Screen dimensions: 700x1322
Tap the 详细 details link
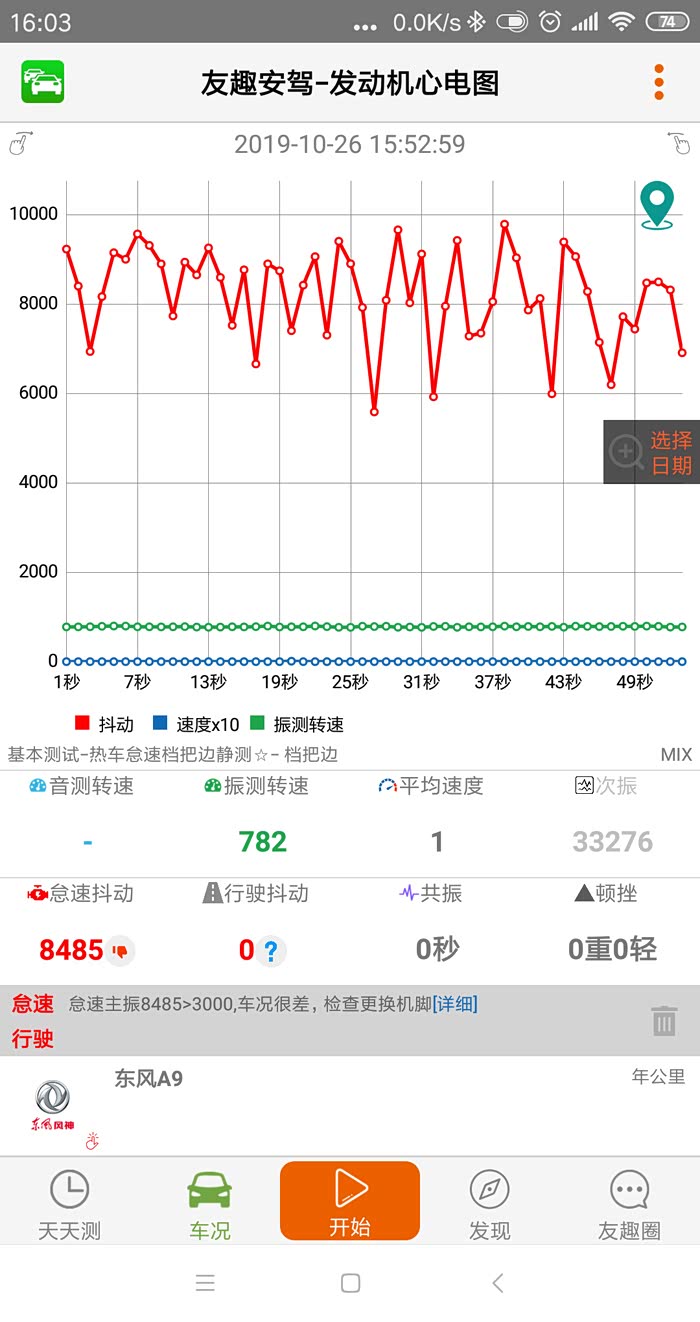tap(455, 1004)
